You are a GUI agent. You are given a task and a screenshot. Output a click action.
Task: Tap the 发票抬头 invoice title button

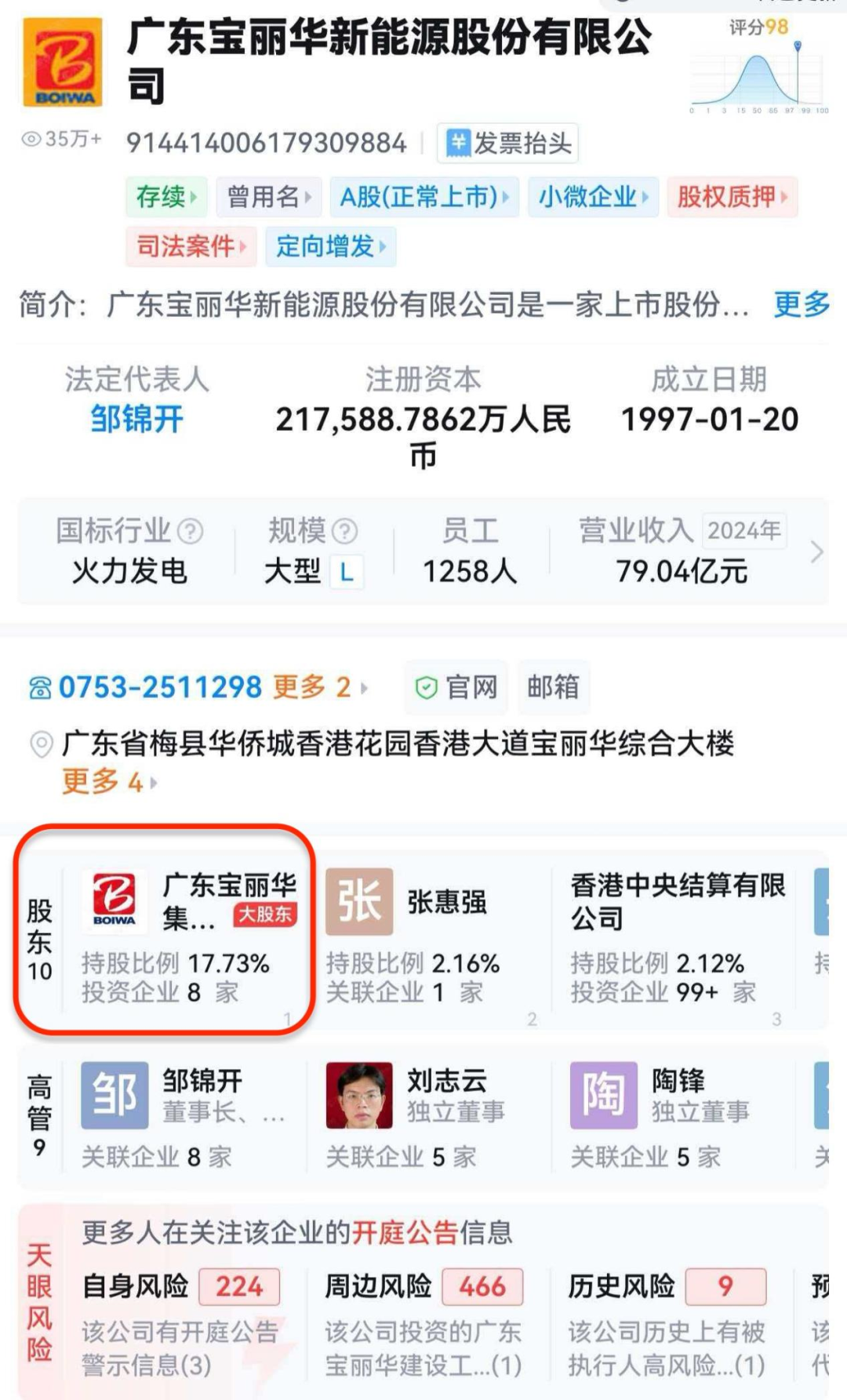click(508, 144)
